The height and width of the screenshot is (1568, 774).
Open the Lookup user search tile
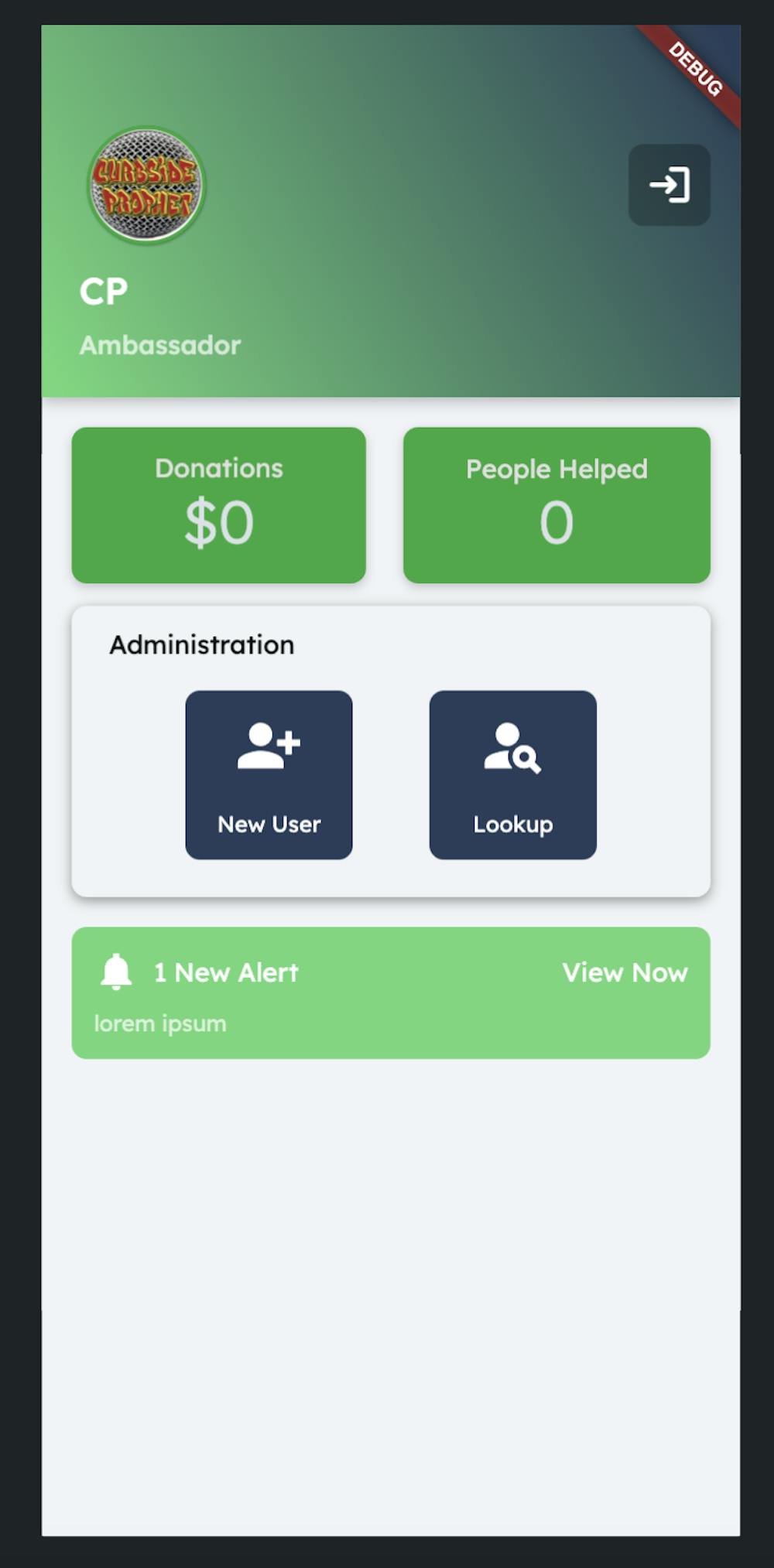512,774
